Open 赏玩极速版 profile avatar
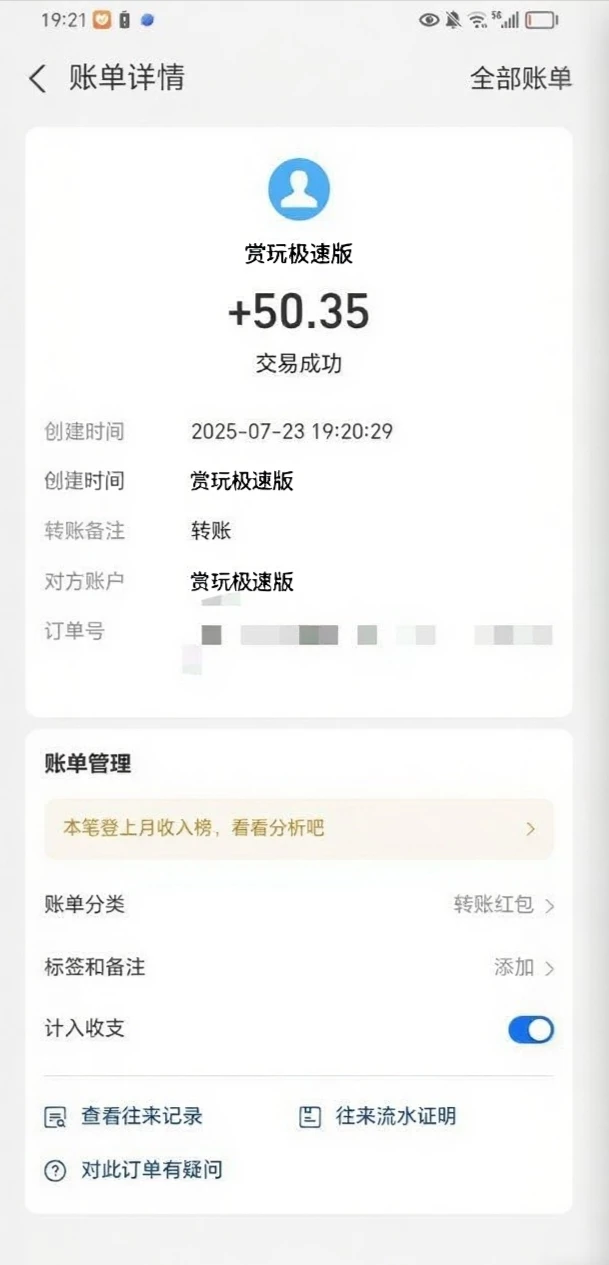Viewport: 609px width, 1265px height. pyautogui.click(x=298, y=189)
